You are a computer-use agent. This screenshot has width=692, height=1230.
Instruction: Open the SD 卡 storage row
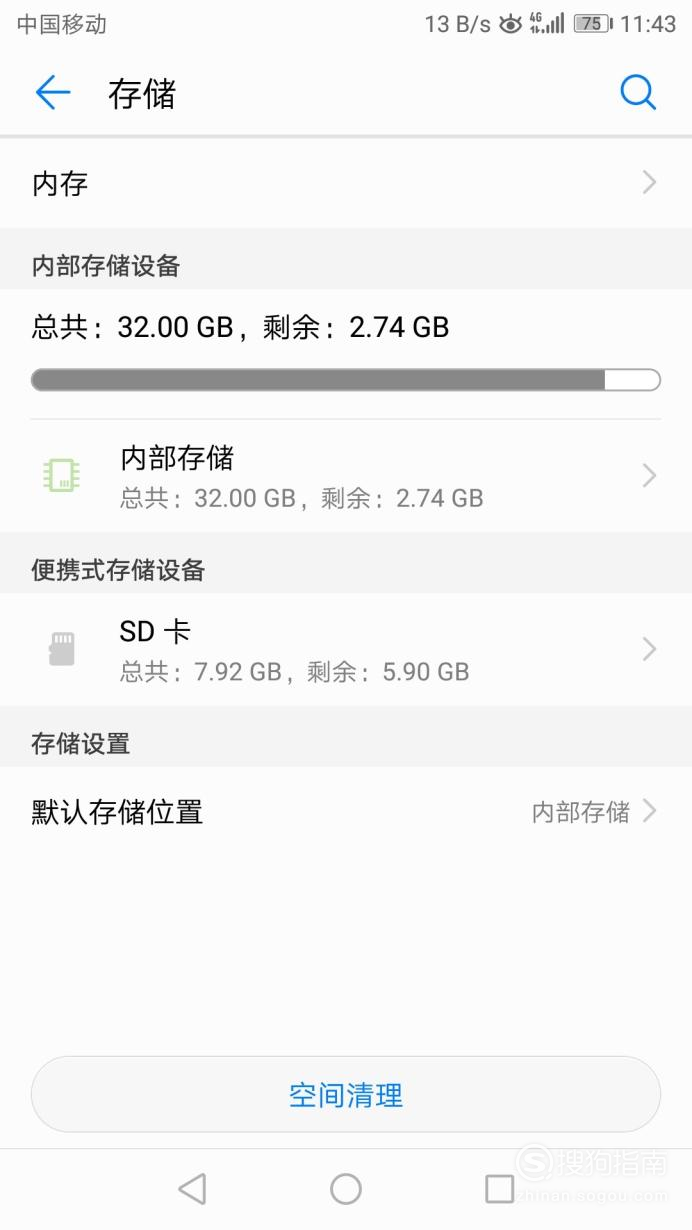point(346,649)
